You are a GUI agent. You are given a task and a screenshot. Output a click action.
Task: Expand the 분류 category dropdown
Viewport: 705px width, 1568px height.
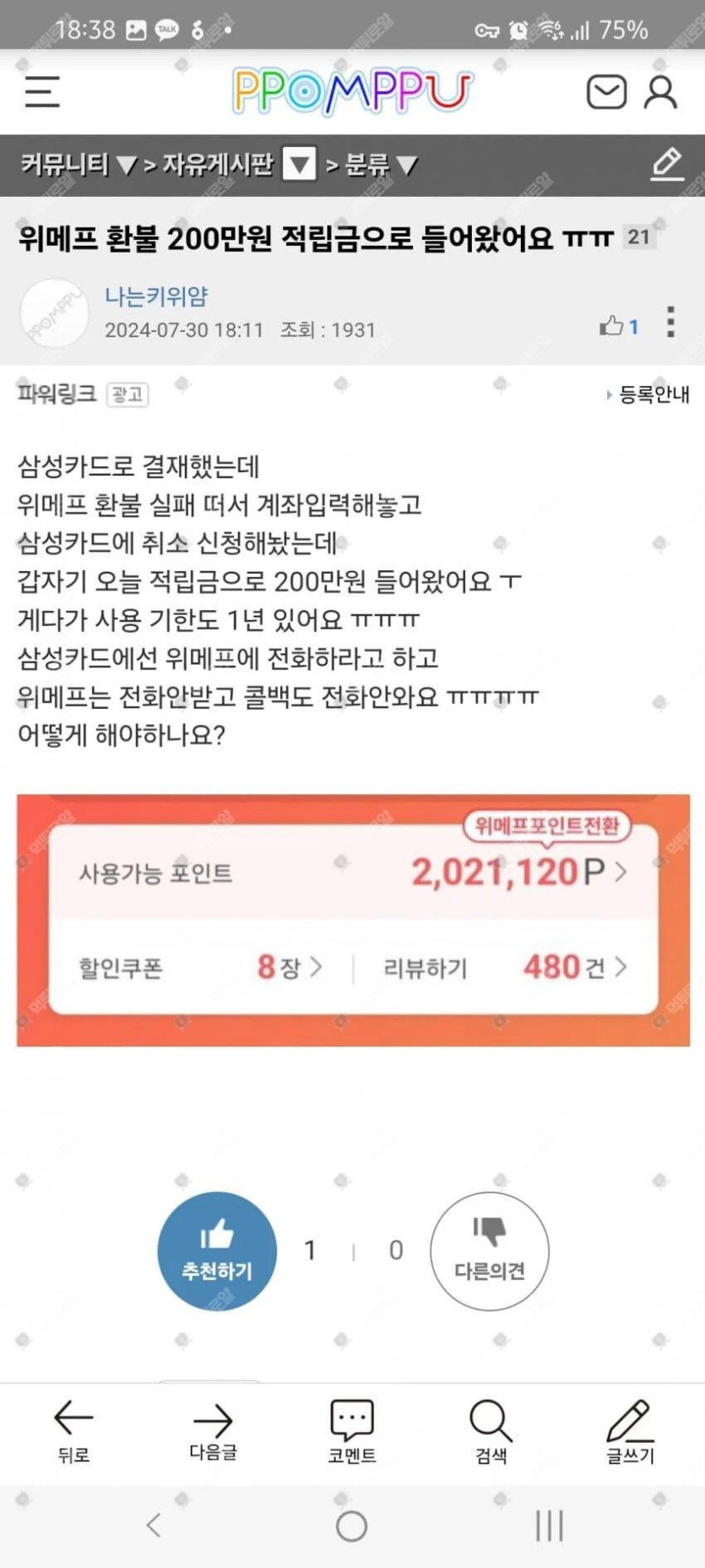pyautogui.click(x=382, y=165)
